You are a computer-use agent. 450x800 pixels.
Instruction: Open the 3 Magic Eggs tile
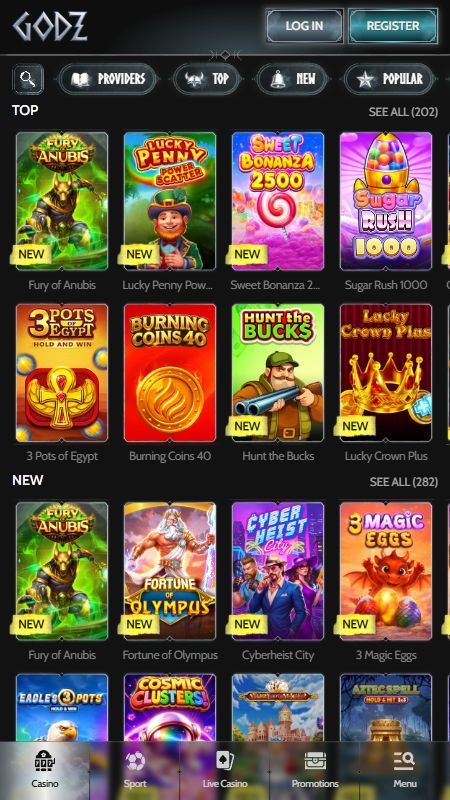[x=386, y=571]
